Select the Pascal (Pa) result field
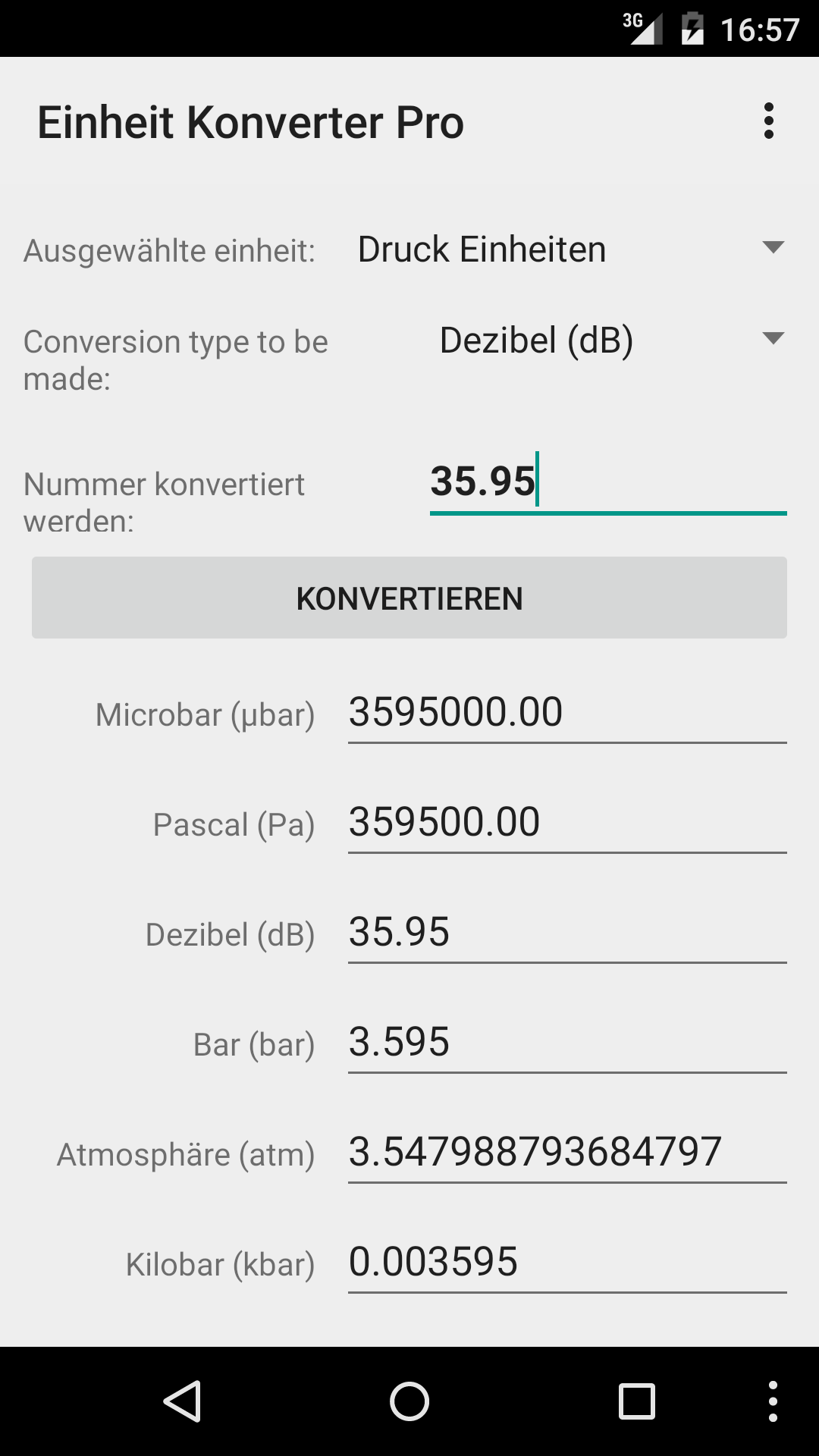Screen dimensions: 819x1456 click(566, 823)
